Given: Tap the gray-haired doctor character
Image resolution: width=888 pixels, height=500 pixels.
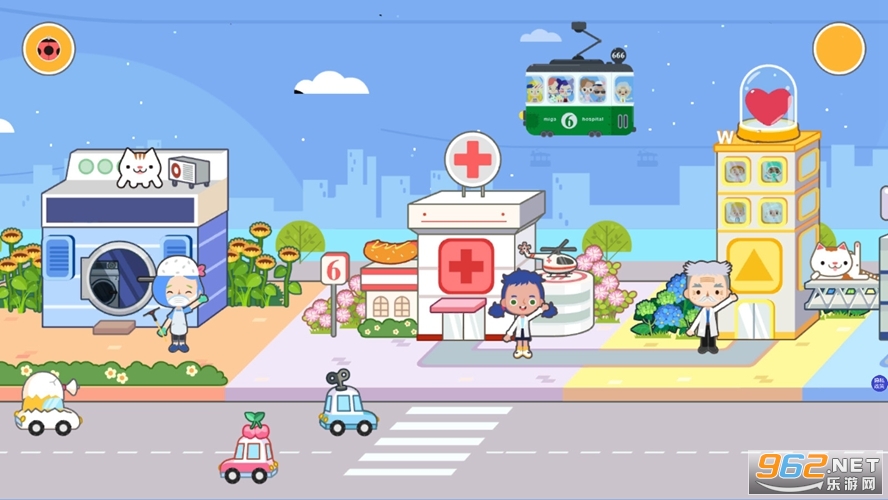Looking at the screenshot, I should pos(707,305).
